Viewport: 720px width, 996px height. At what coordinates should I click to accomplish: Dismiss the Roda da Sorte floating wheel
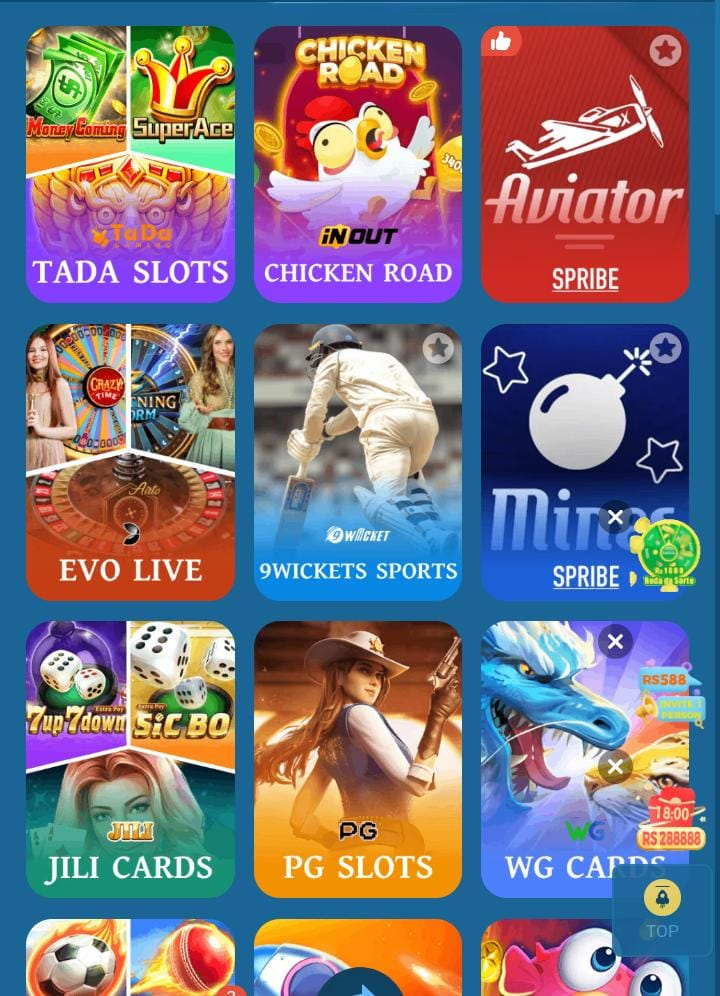click(x=615, y=517)
